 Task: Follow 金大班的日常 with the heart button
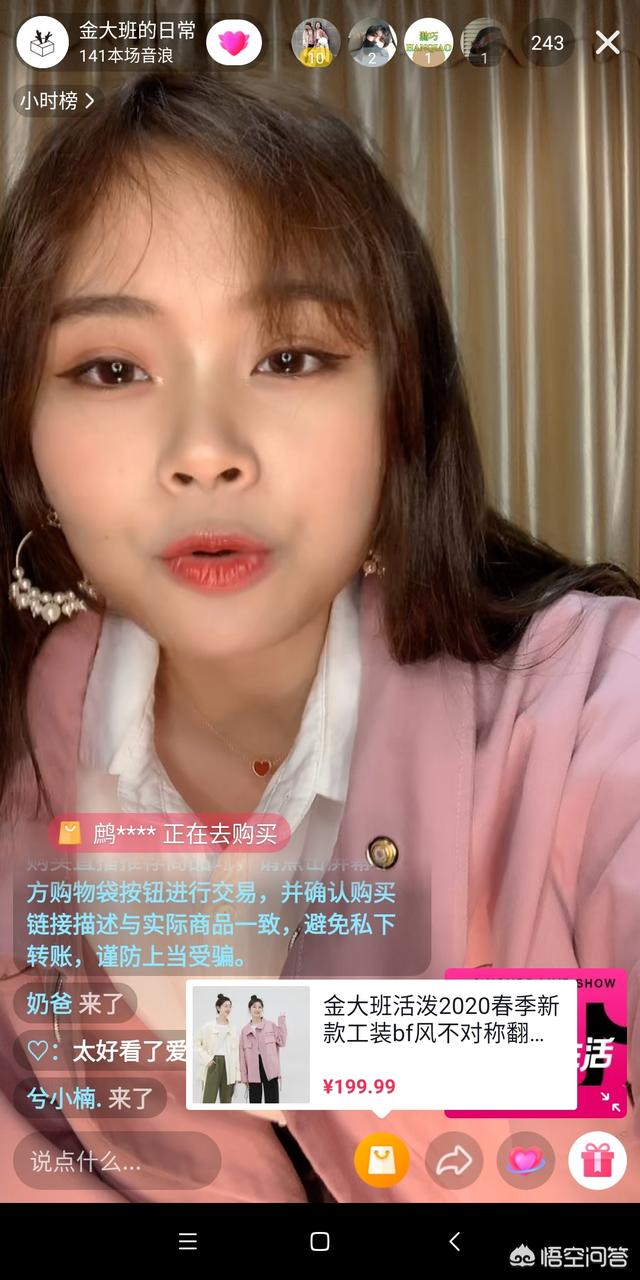pos(233,42)
